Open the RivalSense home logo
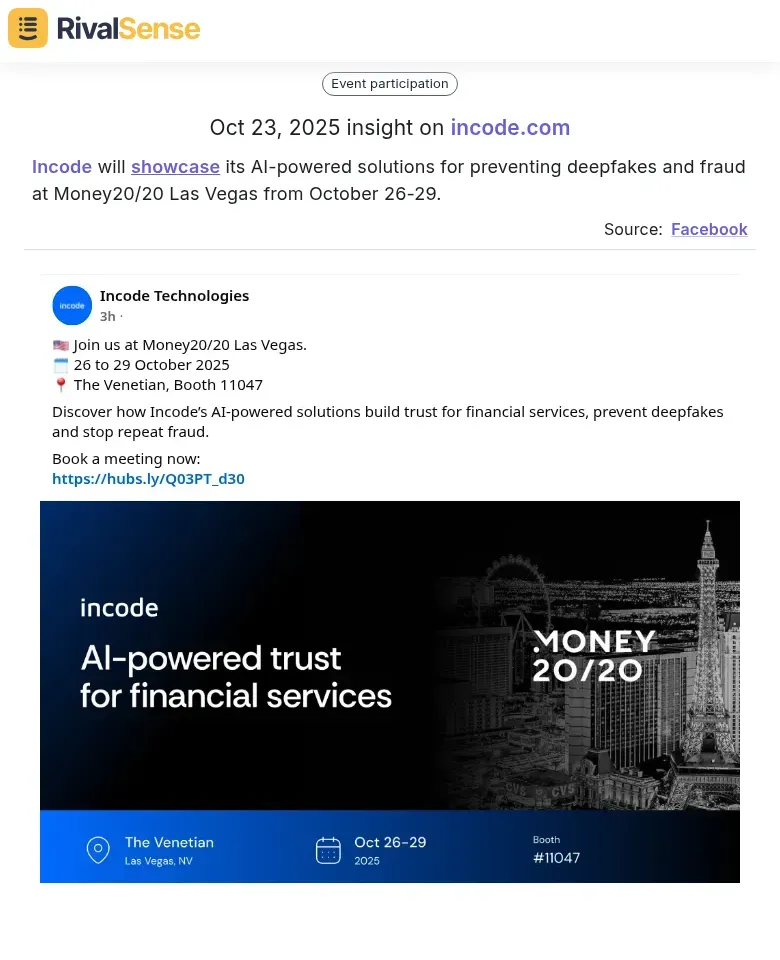Image resolution: width=780 pixels, height=960 pixels. [104, 28]
